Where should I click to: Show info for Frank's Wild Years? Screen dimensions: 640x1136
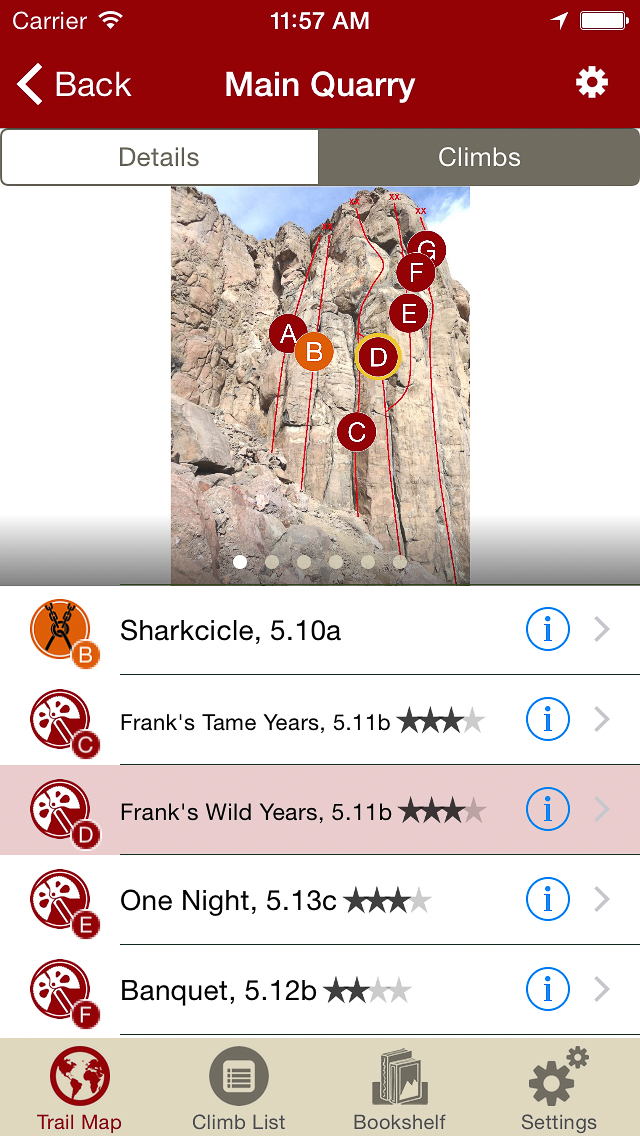(x=547, y=809)
